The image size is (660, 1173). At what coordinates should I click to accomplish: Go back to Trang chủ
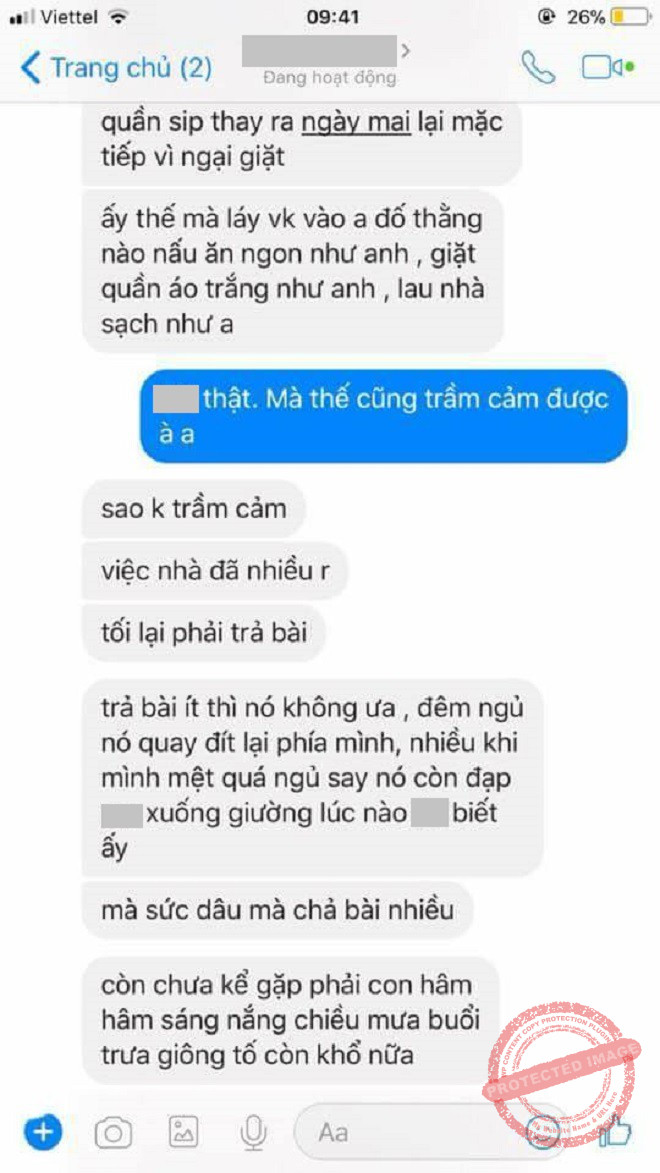pos(115,68)
